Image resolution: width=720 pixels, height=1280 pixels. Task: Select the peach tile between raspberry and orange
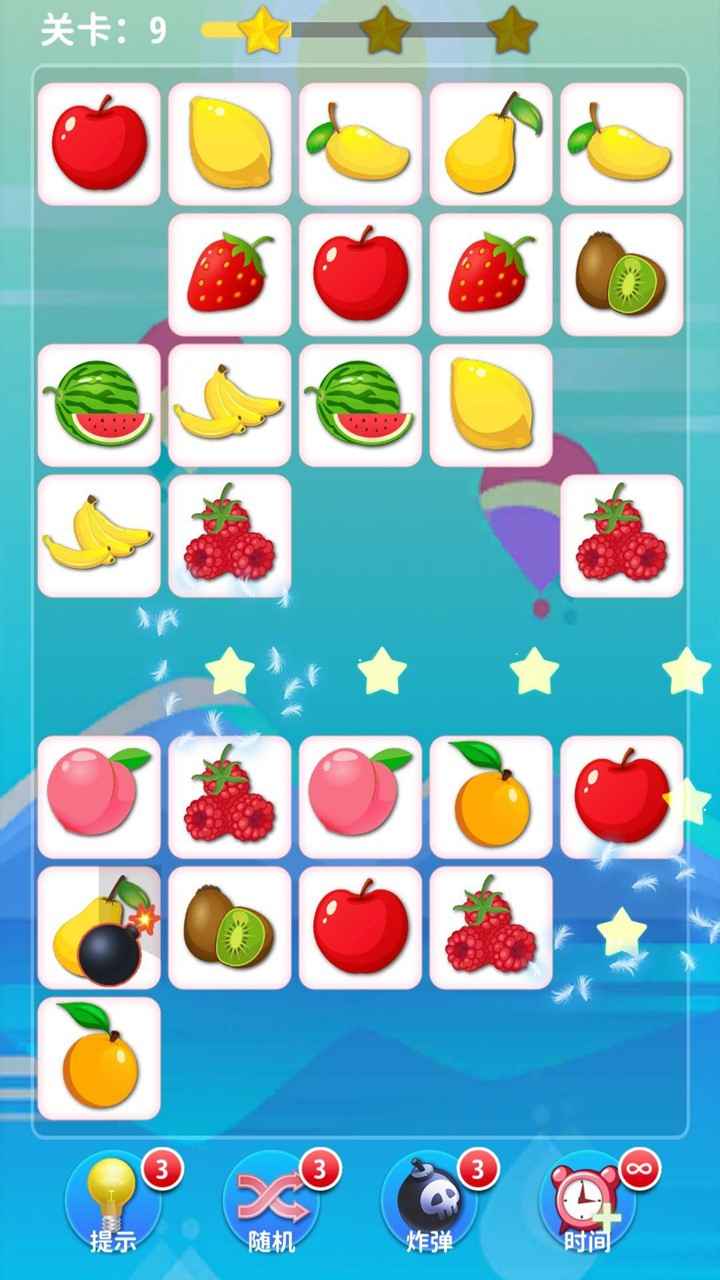pos(360,797)
